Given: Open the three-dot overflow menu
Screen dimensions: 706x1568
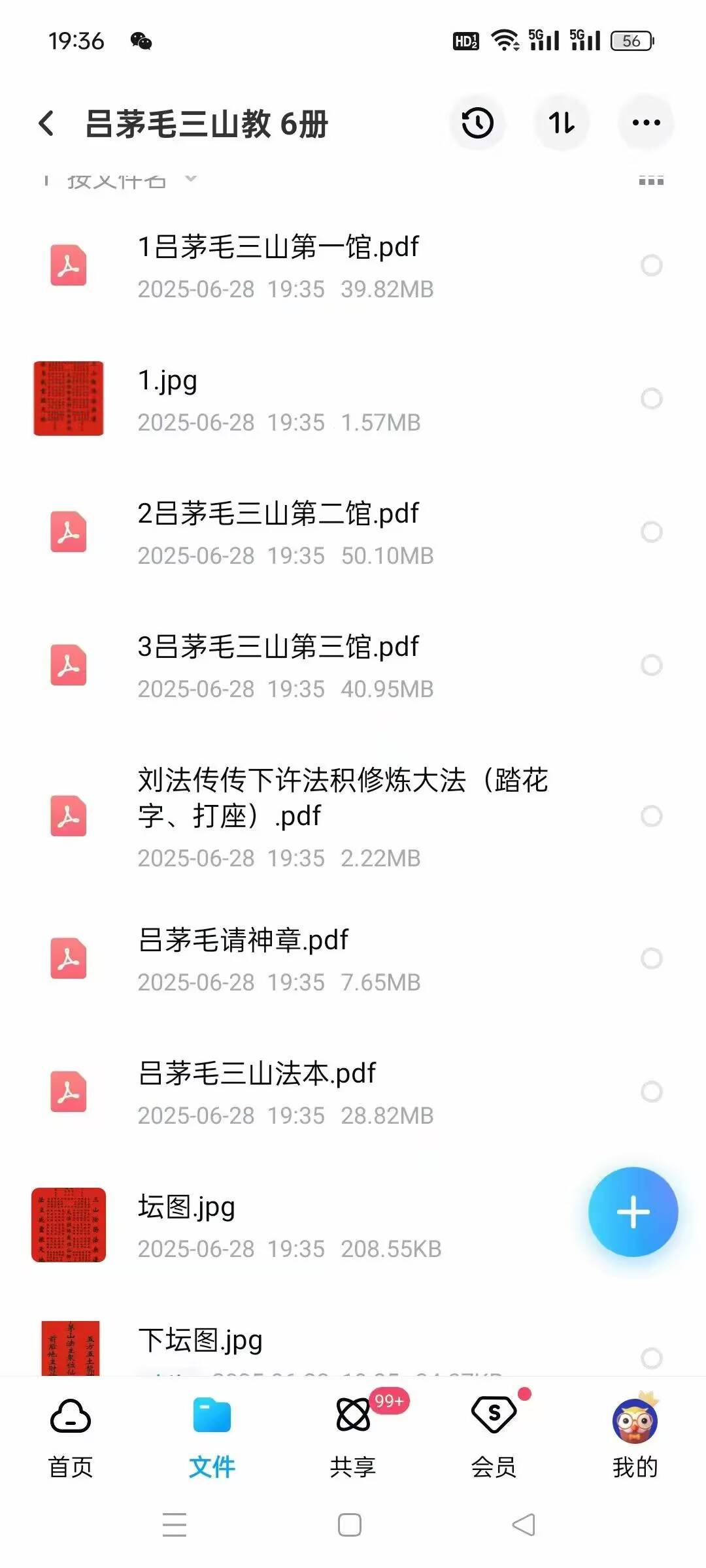Looking at the screenshot, I should click(646, 123).
